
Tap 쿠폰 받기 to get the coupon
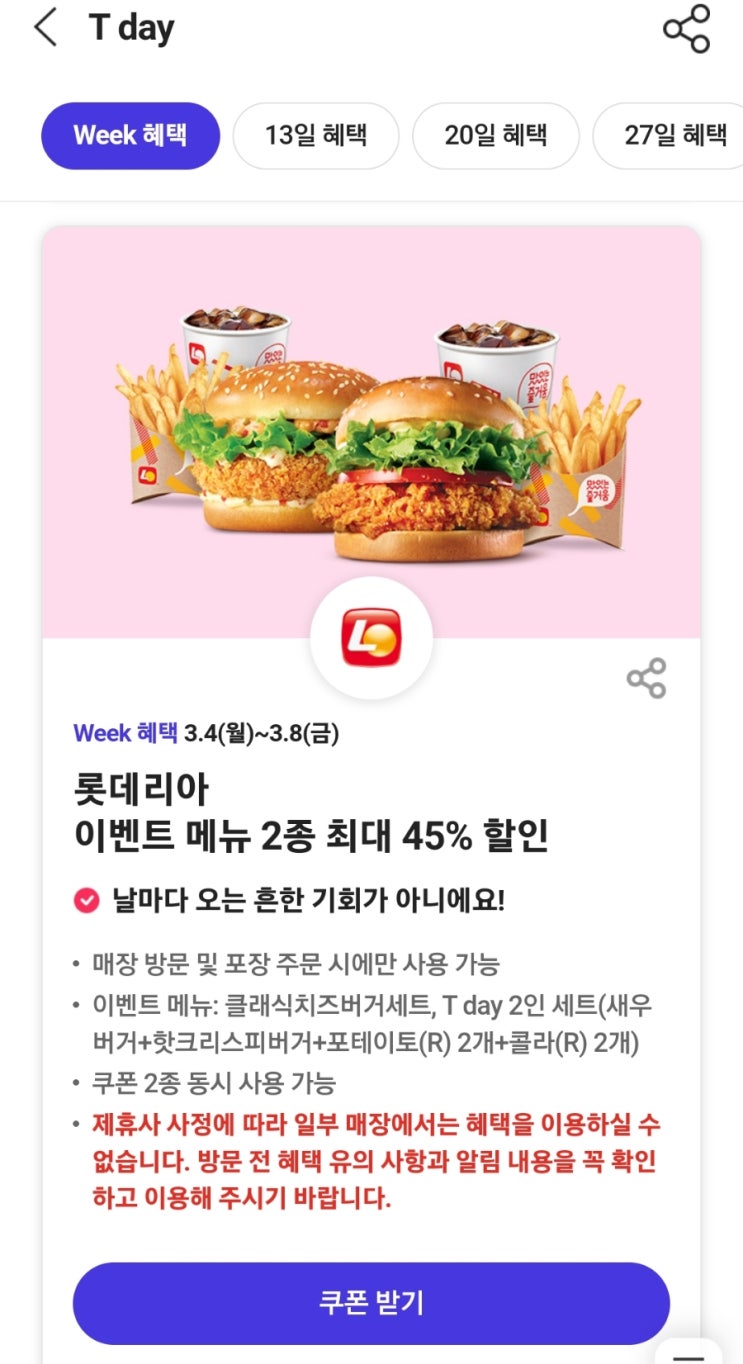click(x=371, y=1303)
